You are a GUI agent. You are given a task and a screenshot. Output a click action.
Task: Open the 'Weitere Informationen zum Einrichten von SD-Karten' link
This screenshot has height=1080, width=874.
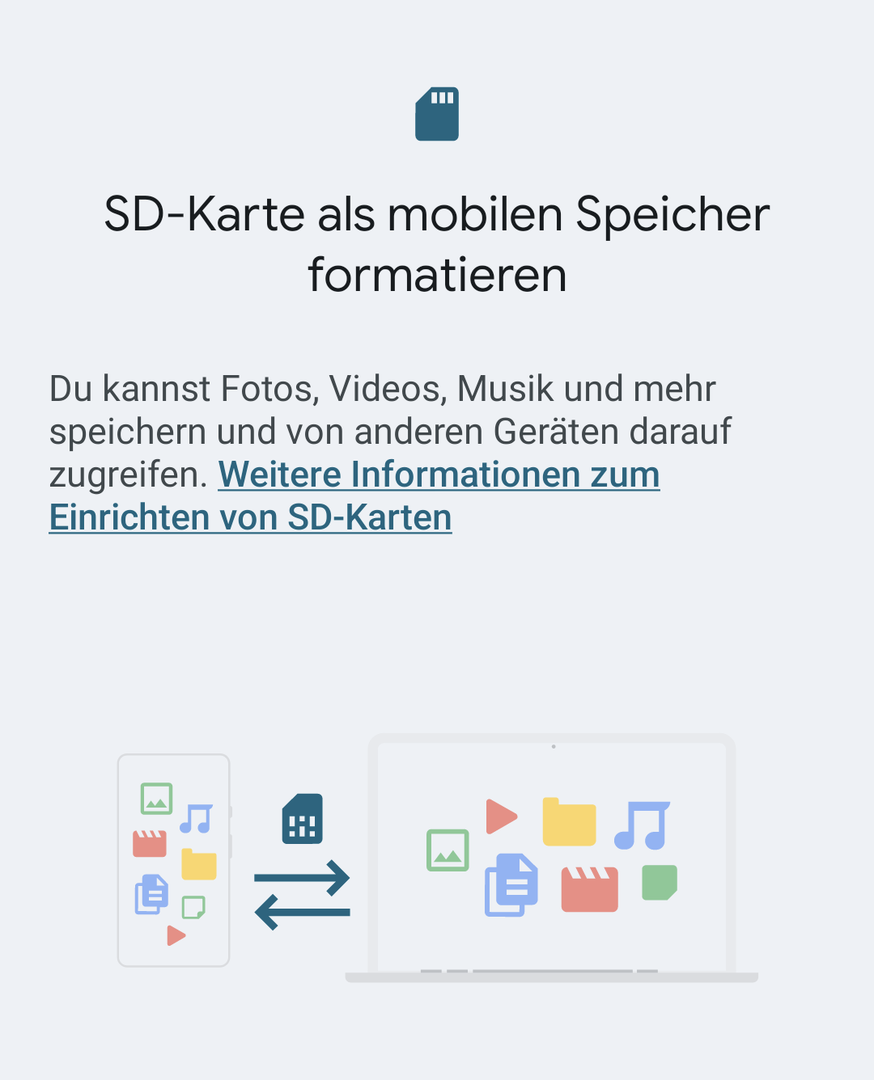tap(438, 474)
